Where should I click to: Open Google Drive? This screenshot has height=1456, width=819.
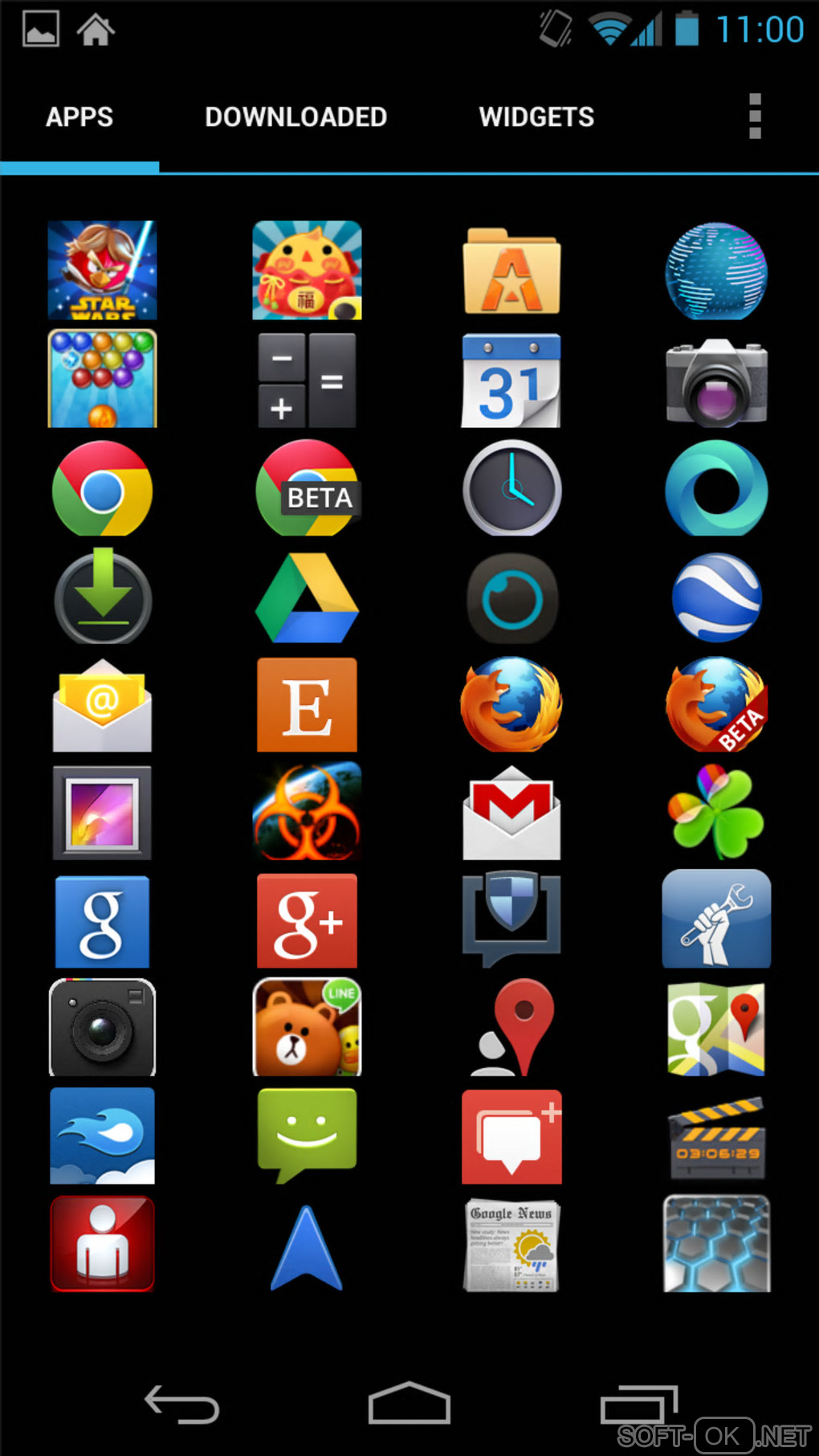[307, 598]
